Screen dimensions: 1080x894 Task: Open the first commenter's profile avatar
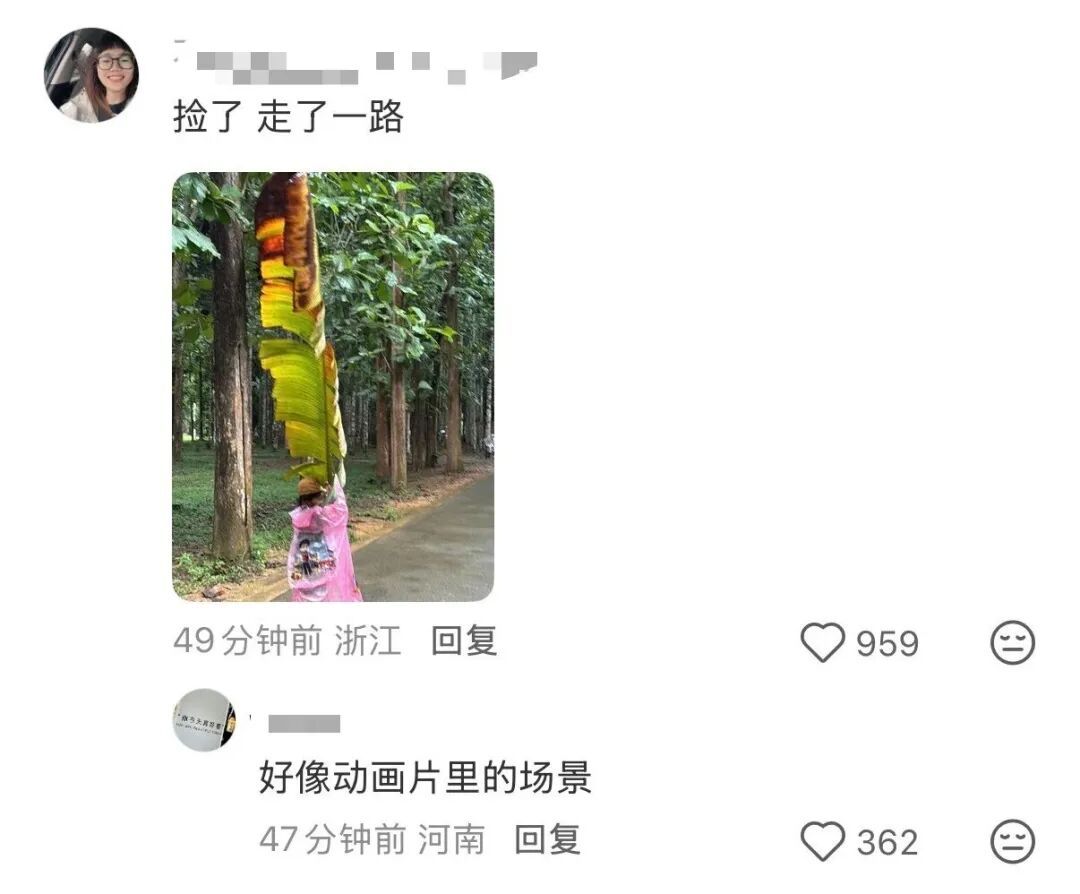click(x=91, y=76)
